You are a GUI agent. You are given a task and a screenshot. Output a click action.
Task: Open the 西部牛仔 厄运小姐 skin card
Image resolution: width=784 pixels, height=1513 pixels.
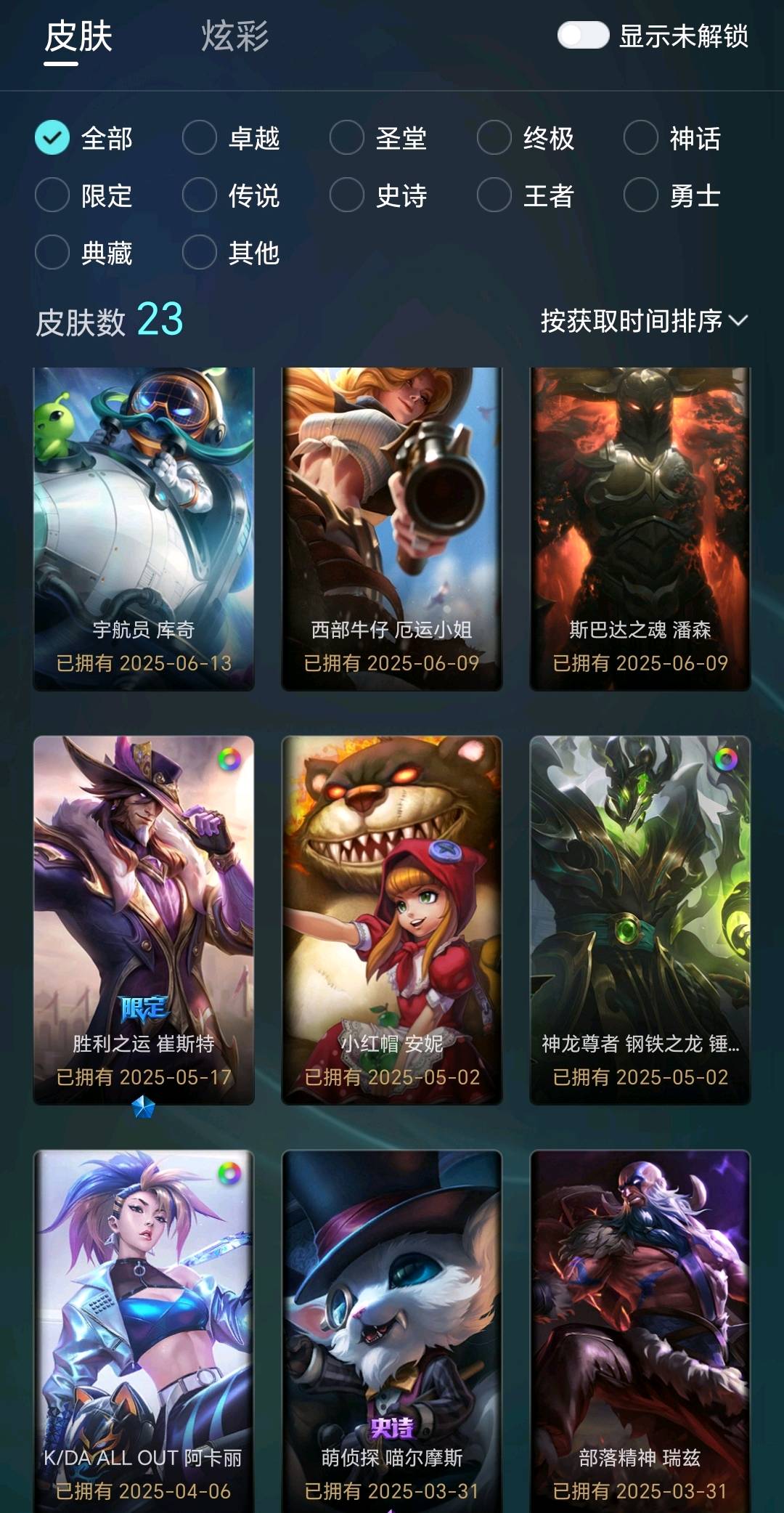pos(392,529)
